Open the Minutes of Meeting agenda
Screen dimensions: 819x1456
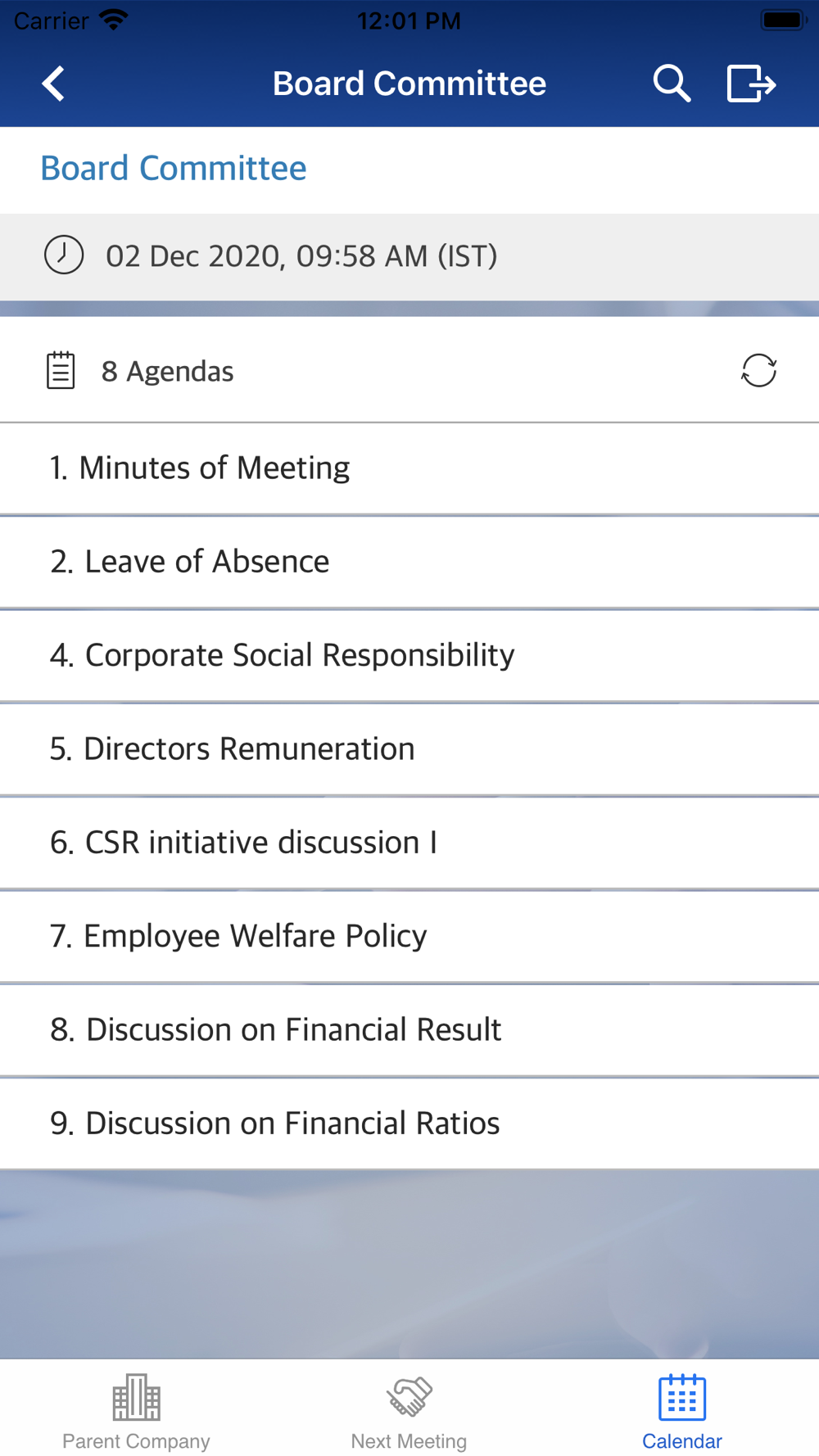(409, 468)
